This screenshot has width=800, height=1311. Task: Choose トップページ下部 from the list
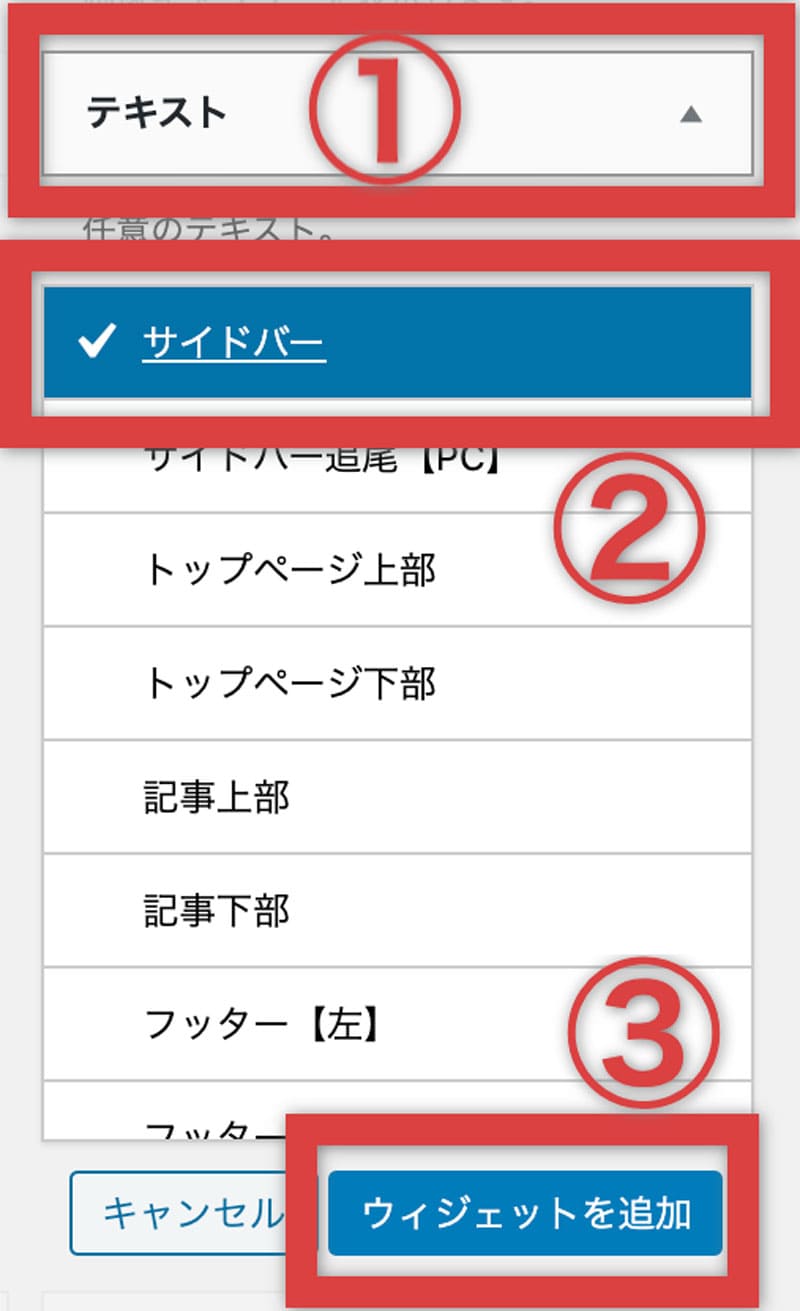pos(397,684)
